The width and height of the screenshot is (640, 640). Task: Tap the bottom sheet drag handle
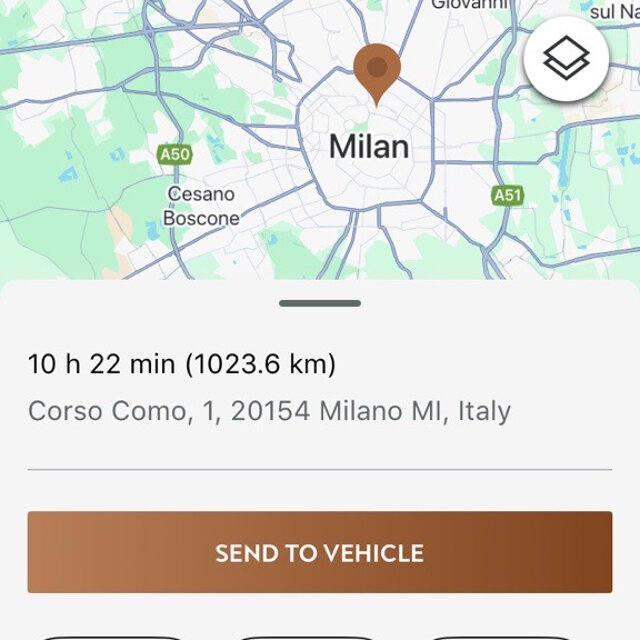coord(320,303)
